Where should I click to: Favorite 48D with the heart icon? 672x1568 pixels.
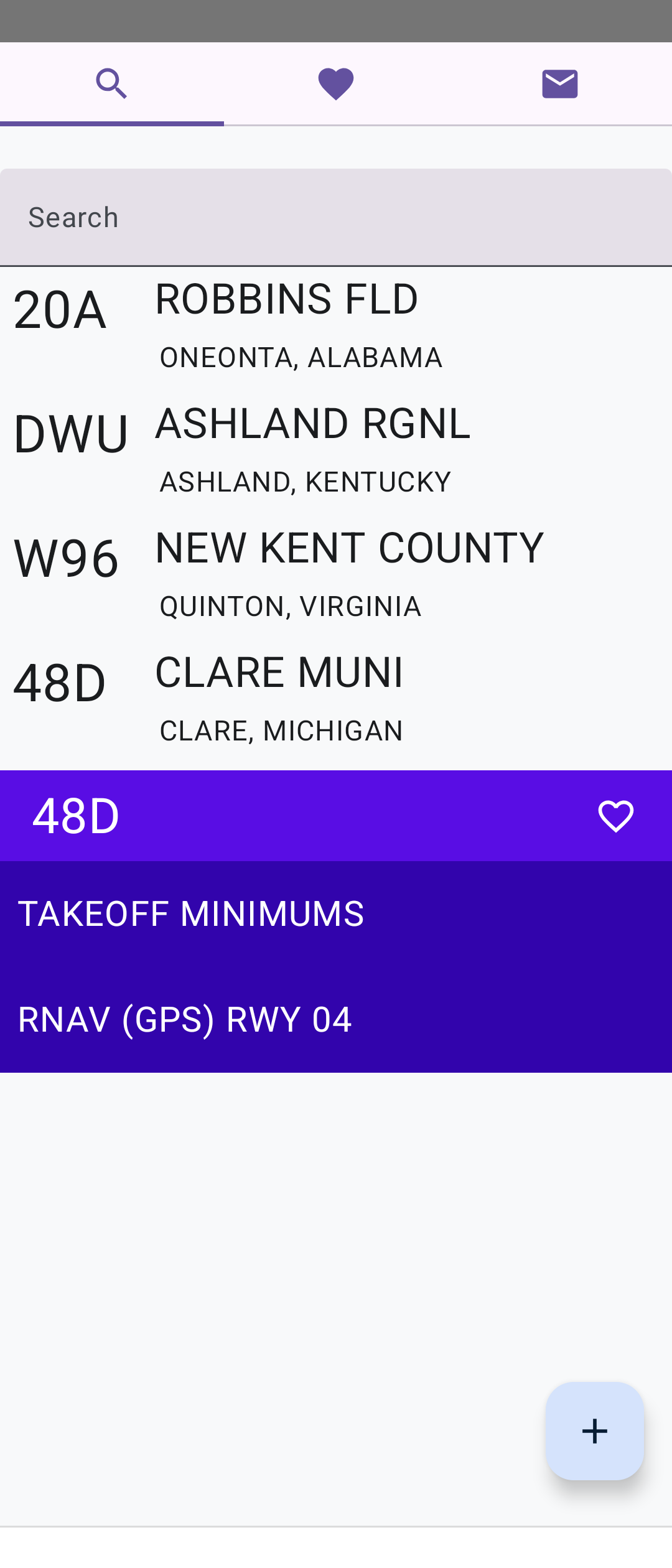[615, 816]
